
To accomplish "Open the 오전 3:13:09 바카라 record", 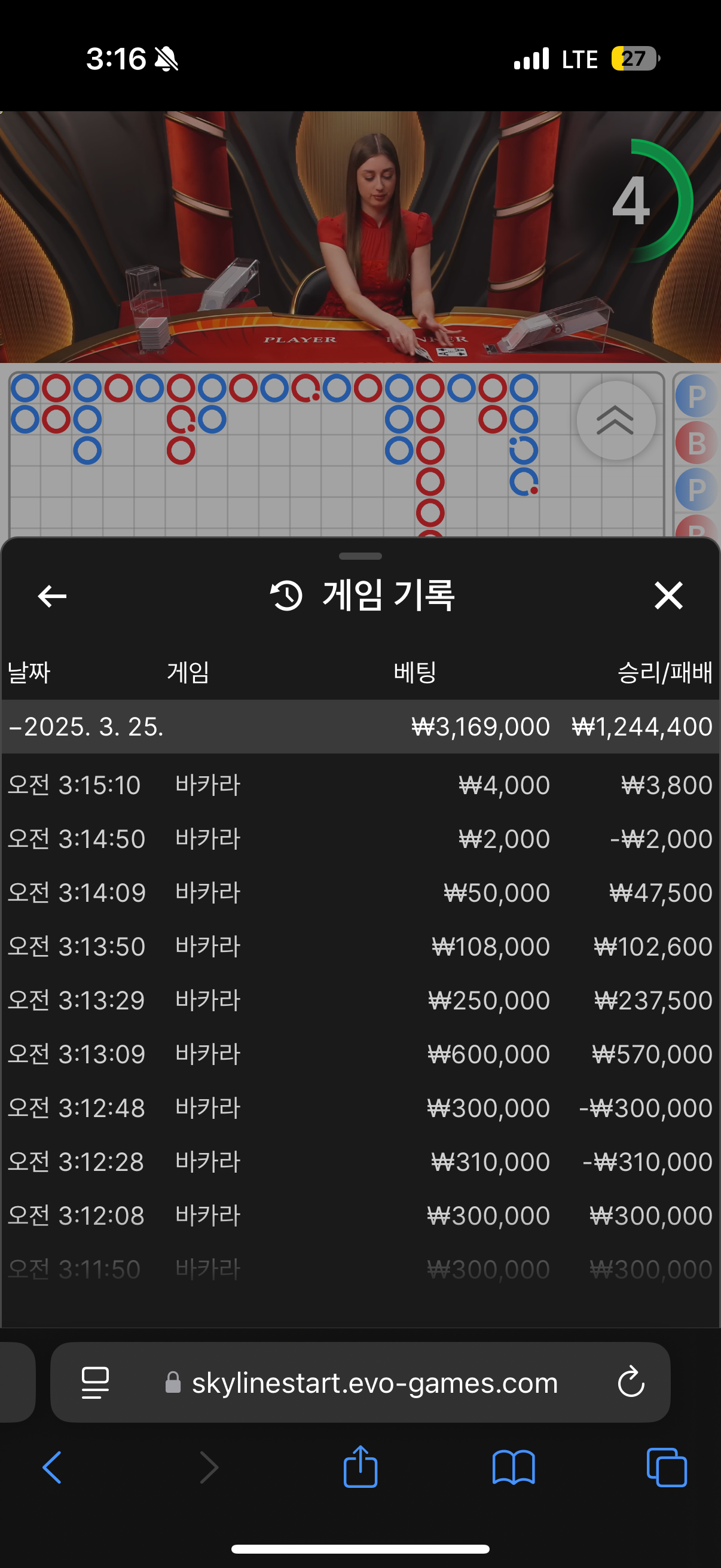I will [360, 1054].
